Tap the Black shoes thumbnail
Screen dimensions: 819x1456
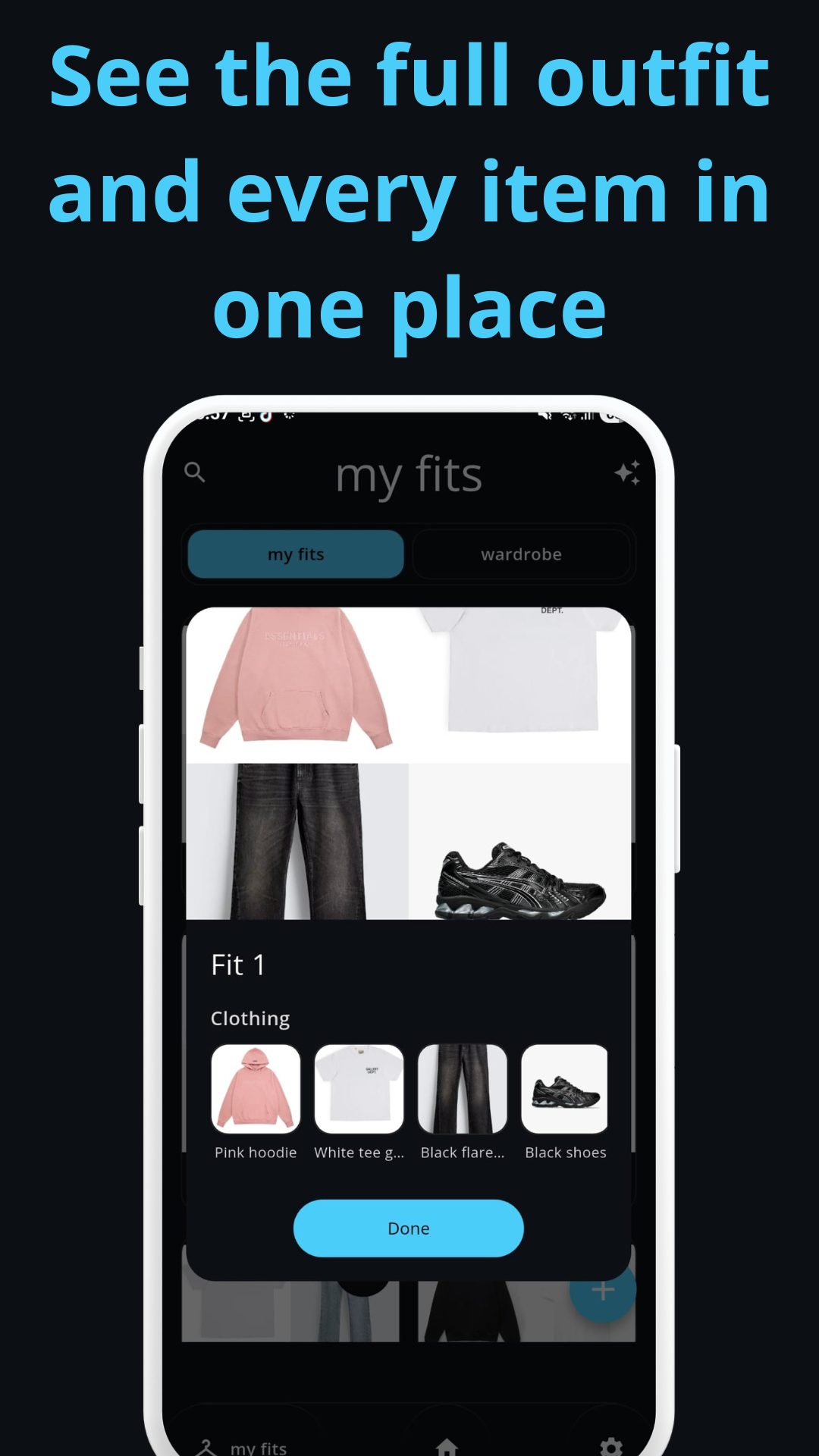point(566,1087)
